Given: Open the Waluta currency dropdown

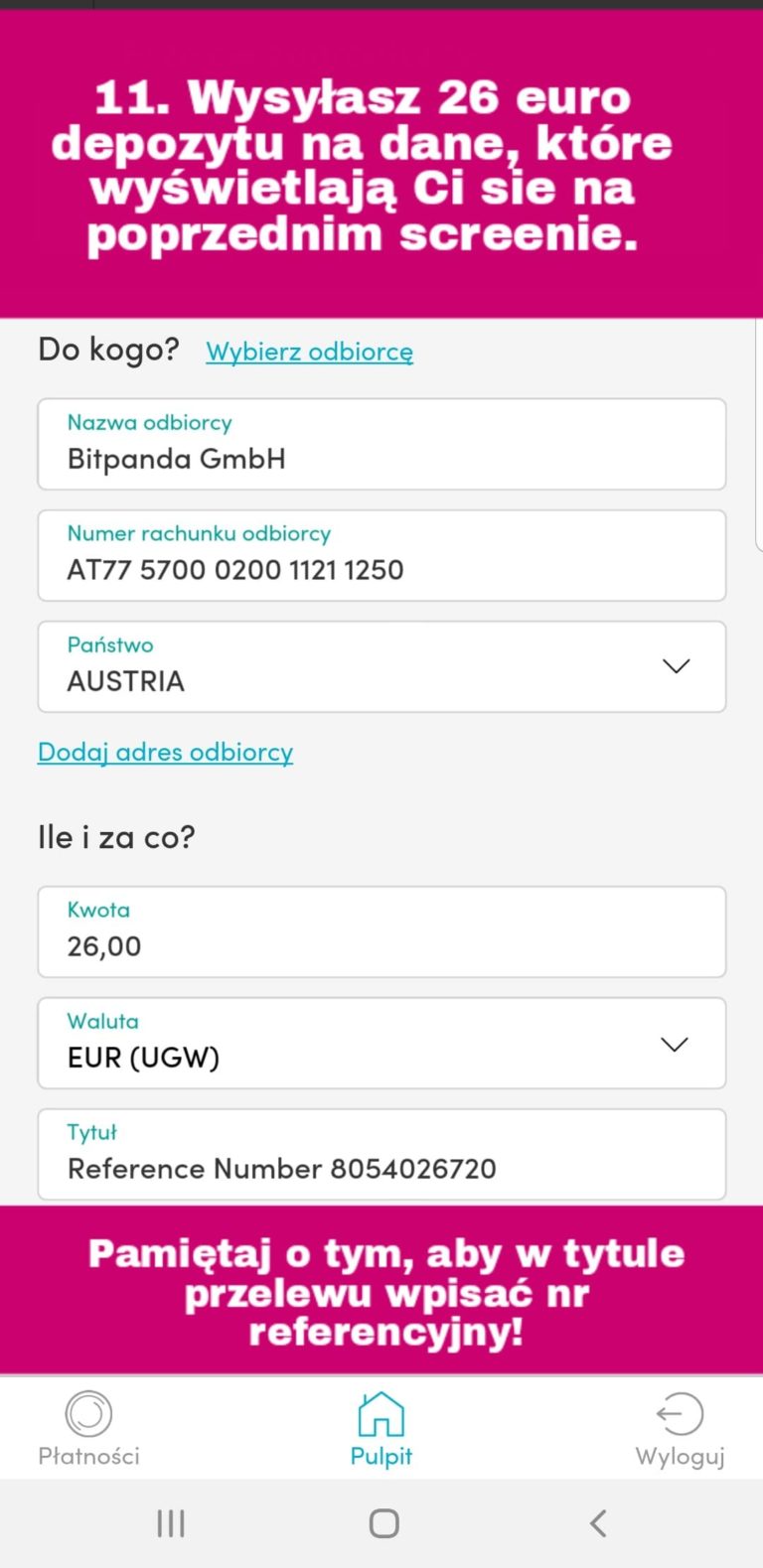Looking at the screenshot, I should click(x=675, y=1044).
